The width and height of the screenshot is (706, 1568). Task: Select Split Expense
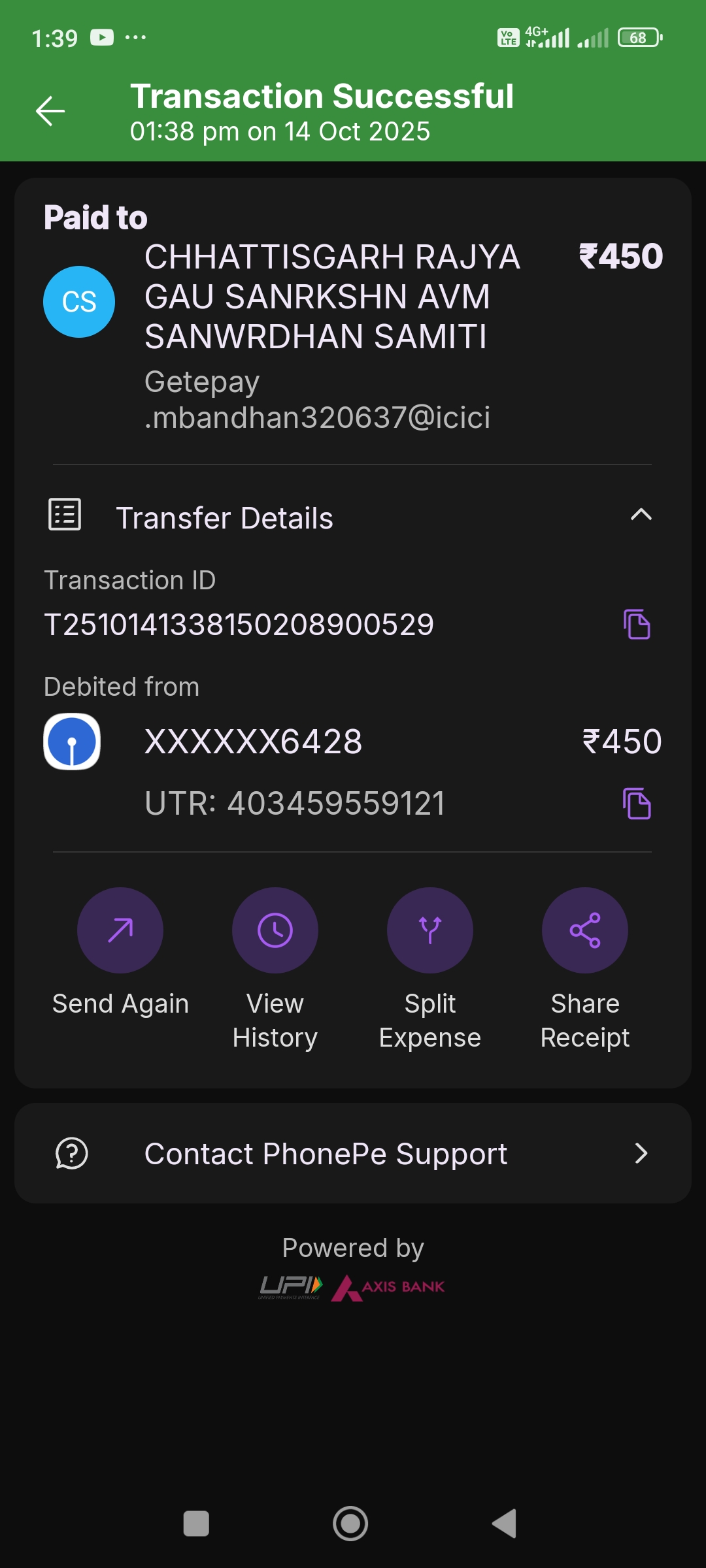430,930
